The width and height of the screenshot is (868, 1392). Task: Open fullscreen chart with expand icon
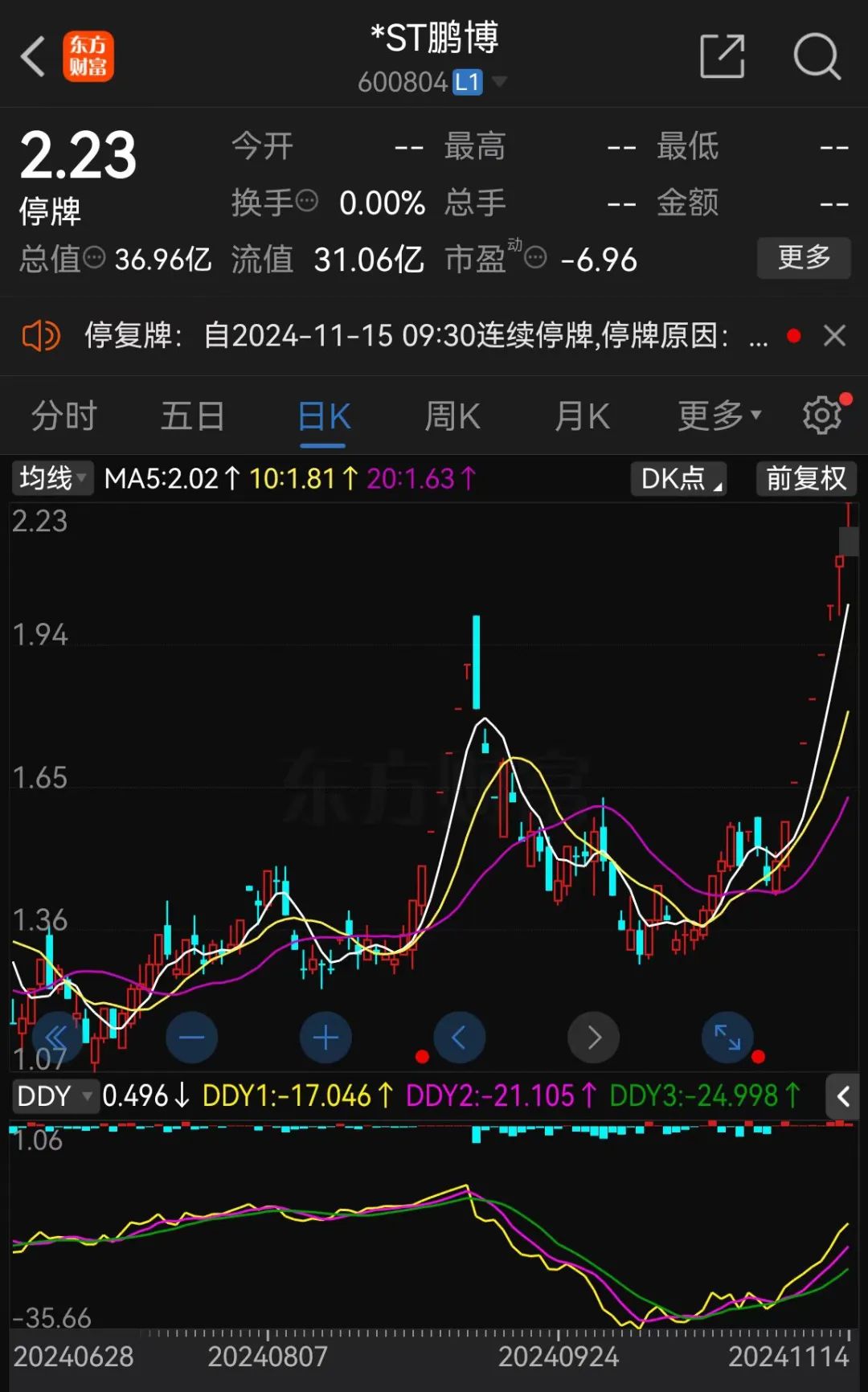pyautogui.click(x=727, y=1038)
